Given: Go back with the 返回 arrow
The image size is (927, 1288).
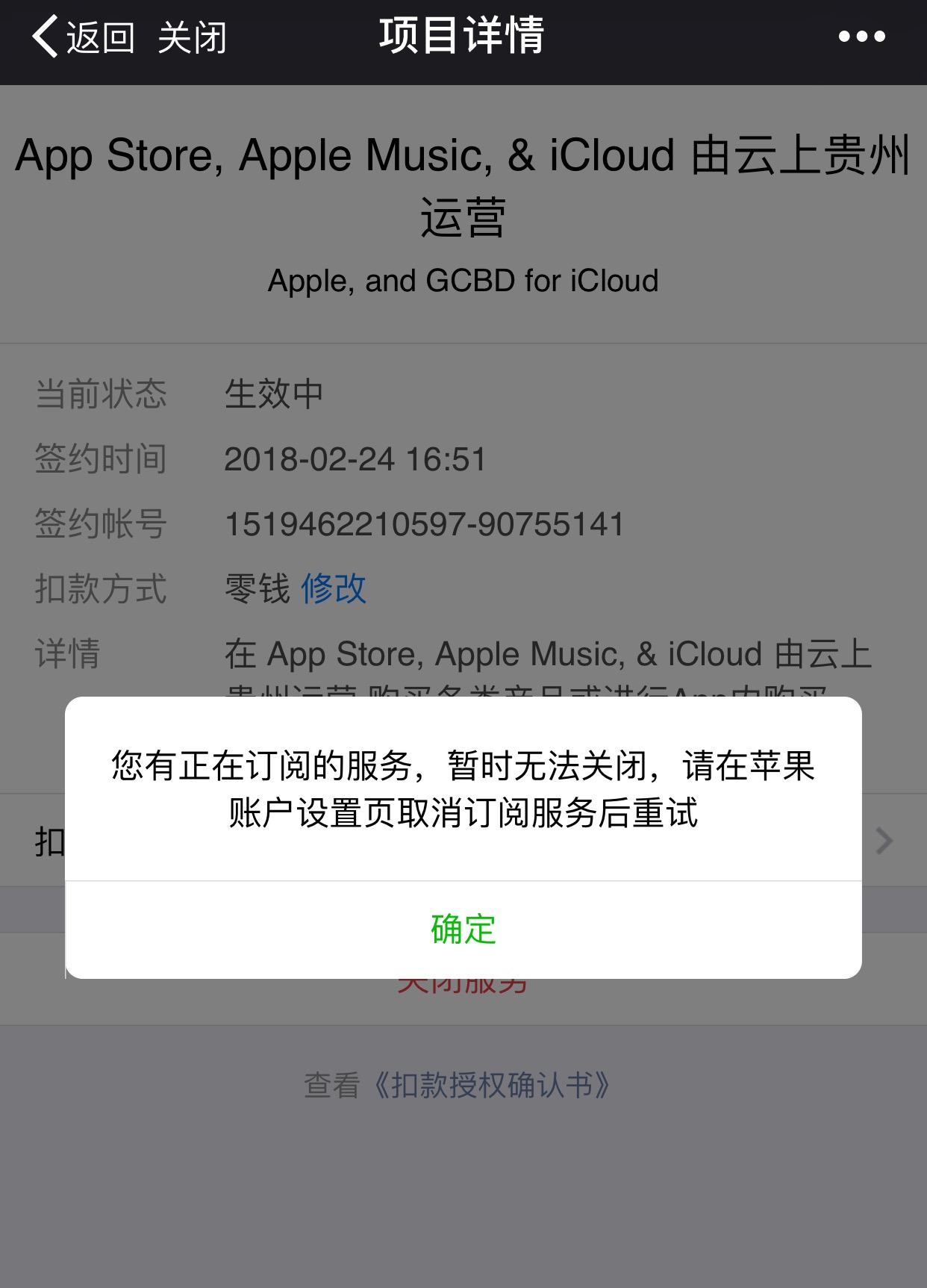Looking at the screenshot, I should (82, 37).
